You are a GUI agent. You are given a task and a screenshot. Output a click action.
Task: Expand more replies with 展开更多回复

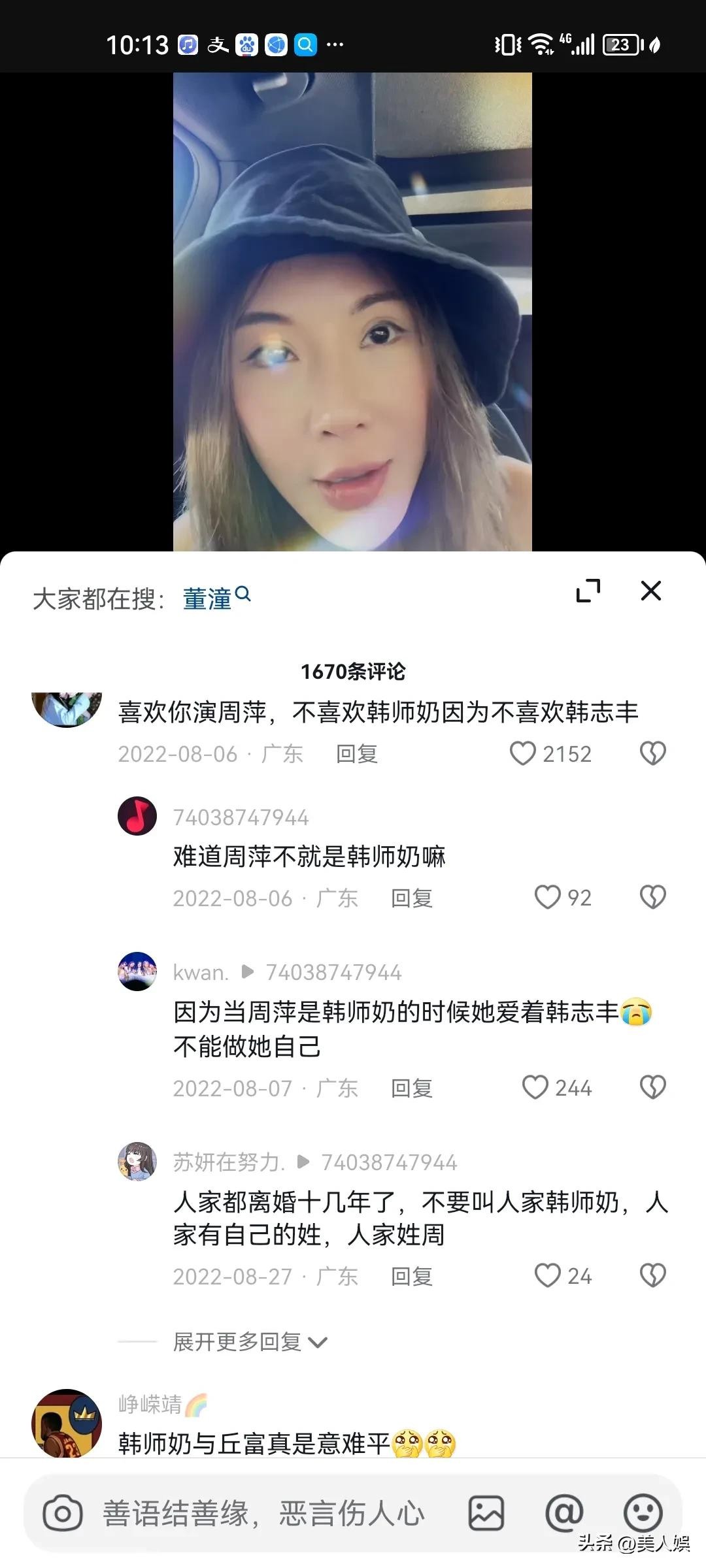pos(250,1343)
